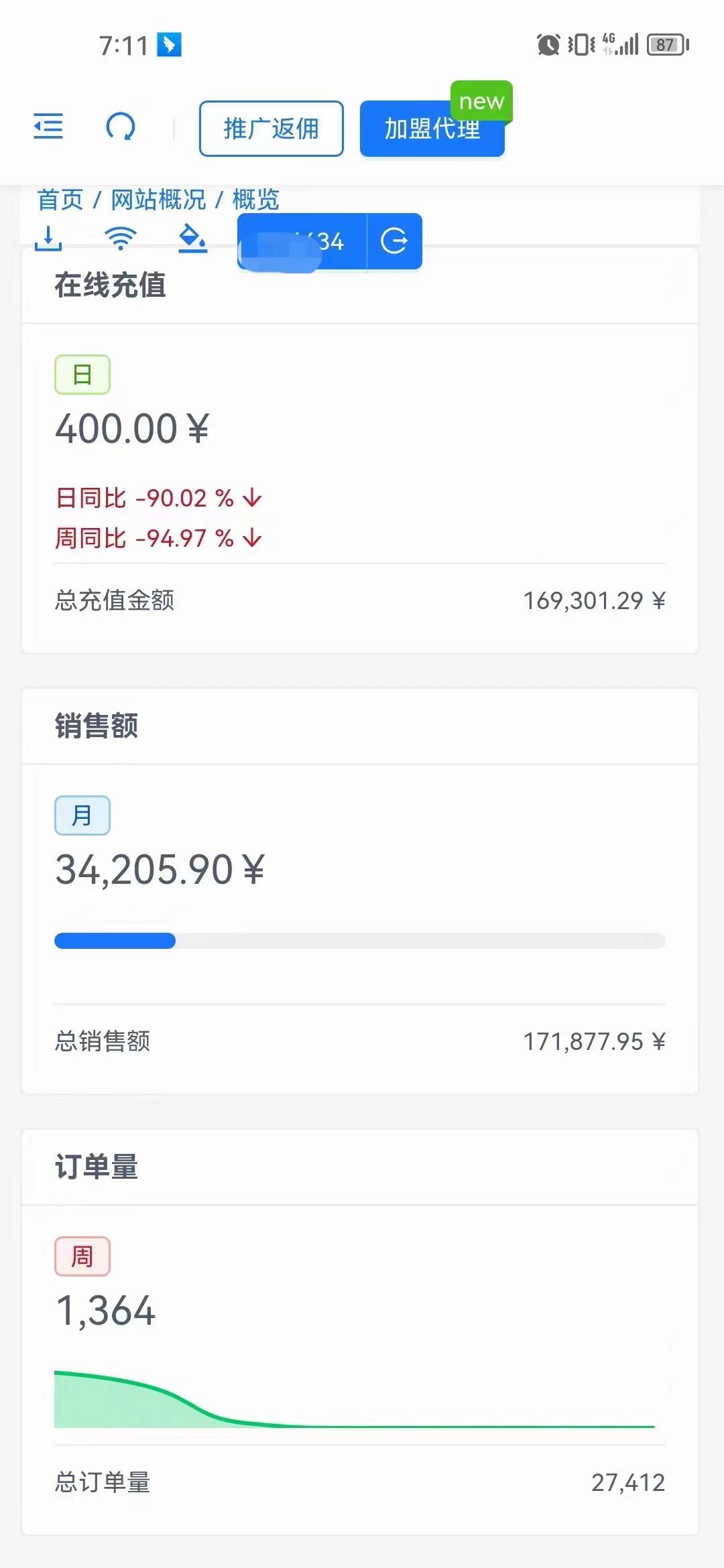The image size is (724, 1568).
Task: Click the 推广返佣 button
Action: pyautogui.click(x=271, y=128)
